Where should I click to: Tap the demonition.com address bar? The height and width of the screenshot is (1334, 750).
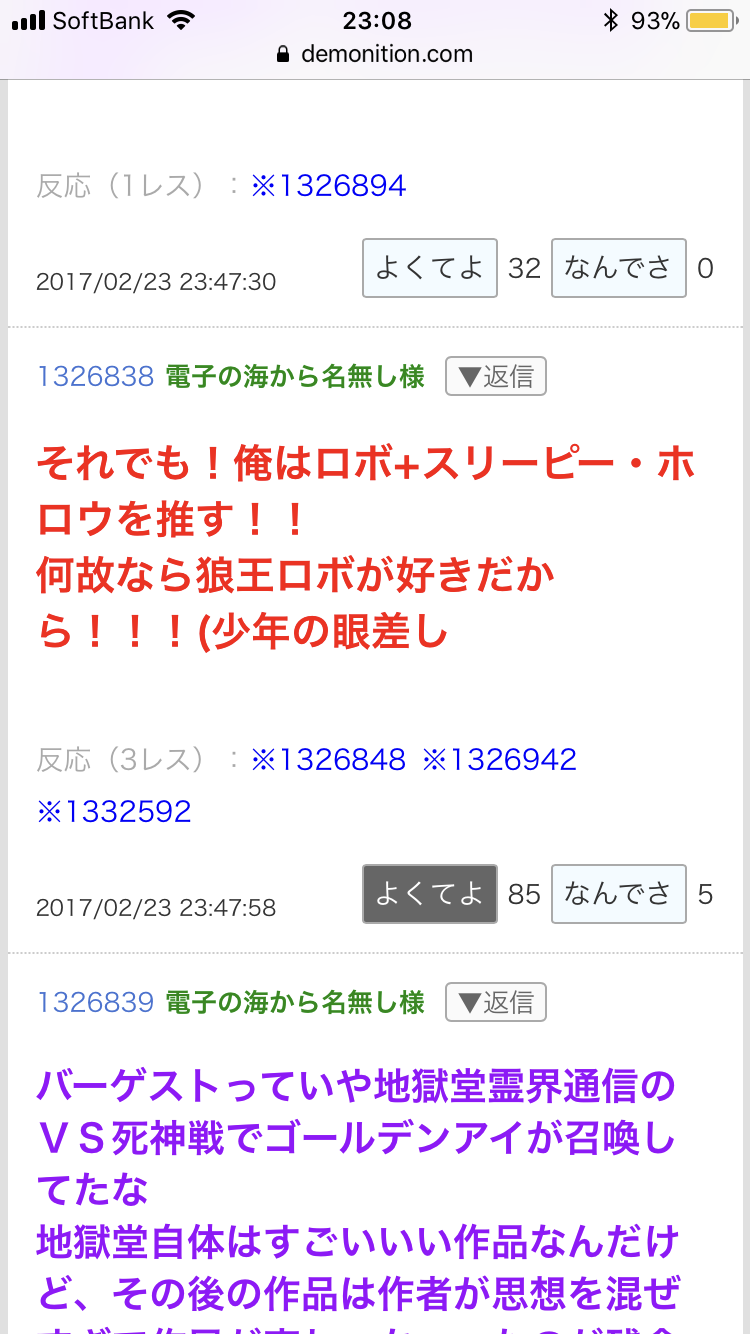(x=375, y=54)
